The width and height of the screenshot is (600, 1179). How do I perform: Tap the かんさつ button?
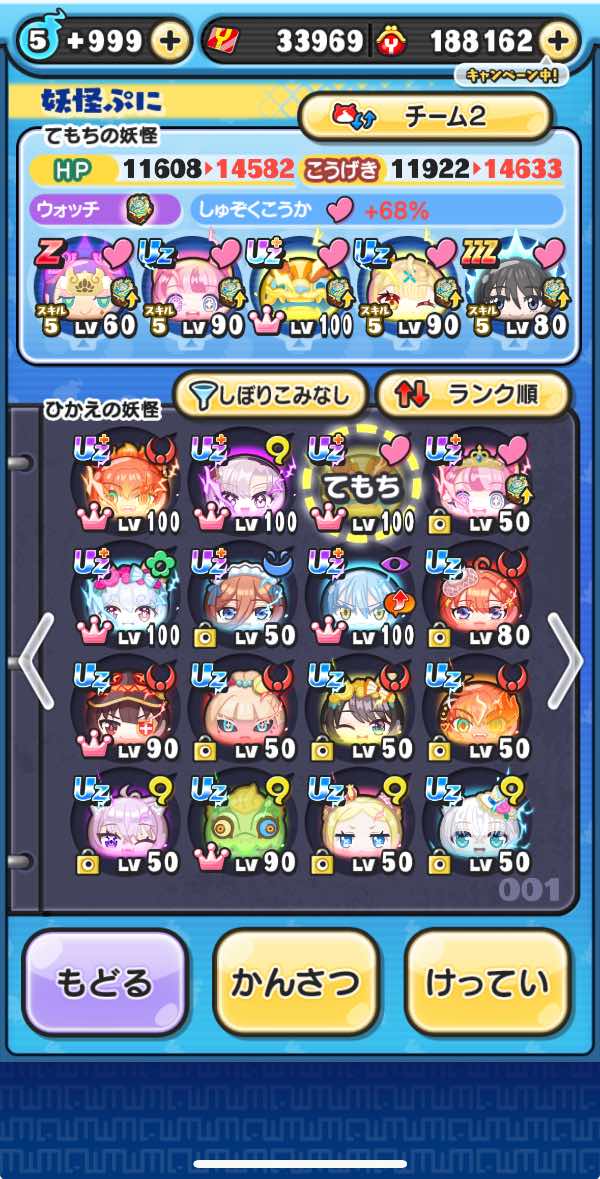click(296, 984)
